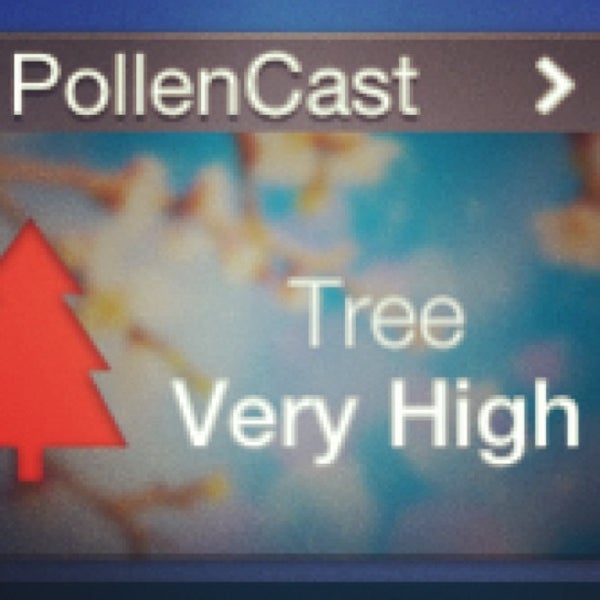Open PollenCast via the header chevron
Screen dimensions: 600x600
click(554, 88)
